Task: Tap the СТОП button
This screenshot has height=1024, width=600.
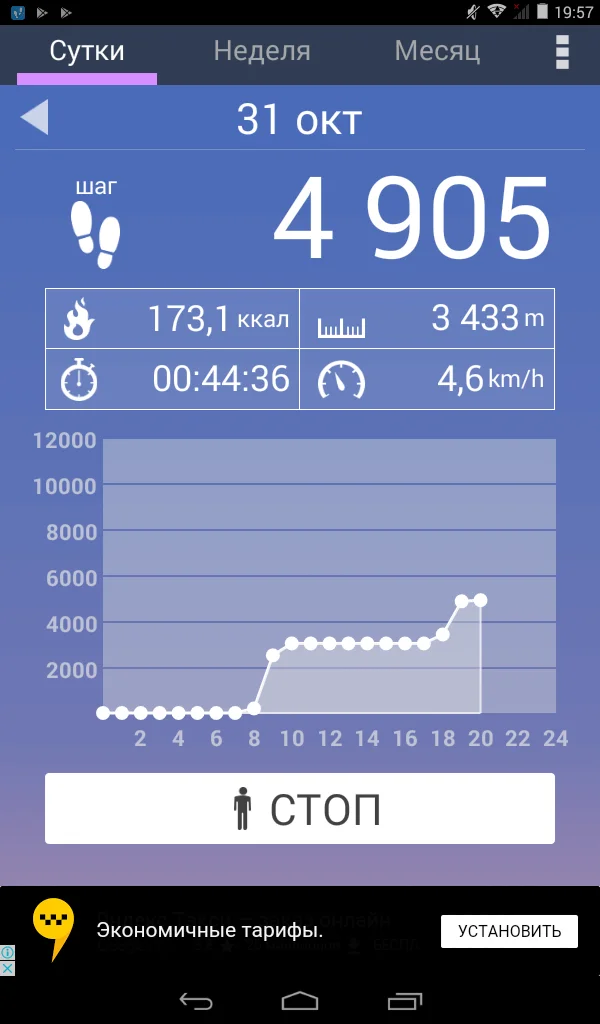Action: [x=300, y=809]
